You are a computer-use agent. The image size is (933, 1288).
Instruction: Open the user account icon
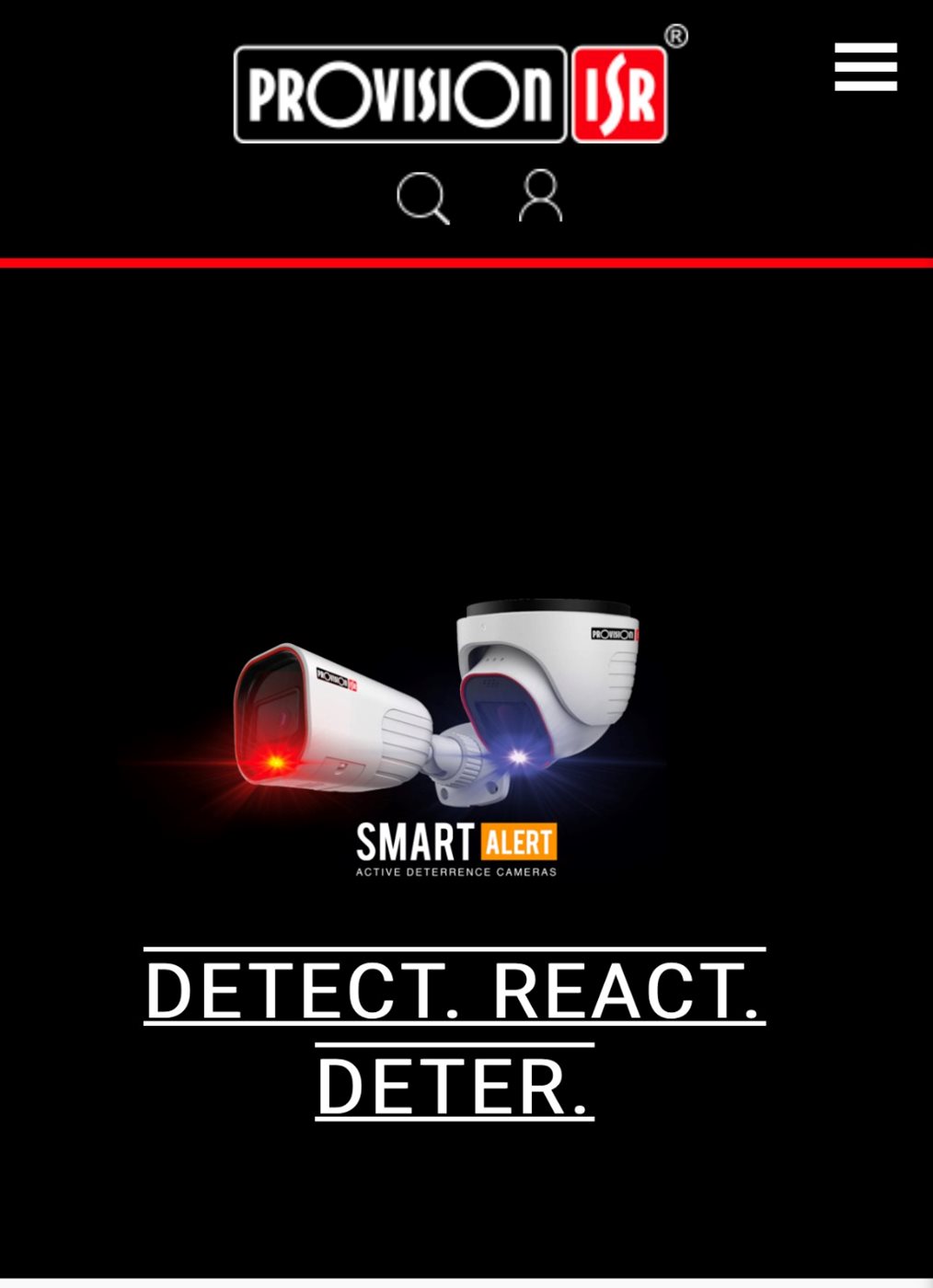pyautogui.click(x=540, y=195)
